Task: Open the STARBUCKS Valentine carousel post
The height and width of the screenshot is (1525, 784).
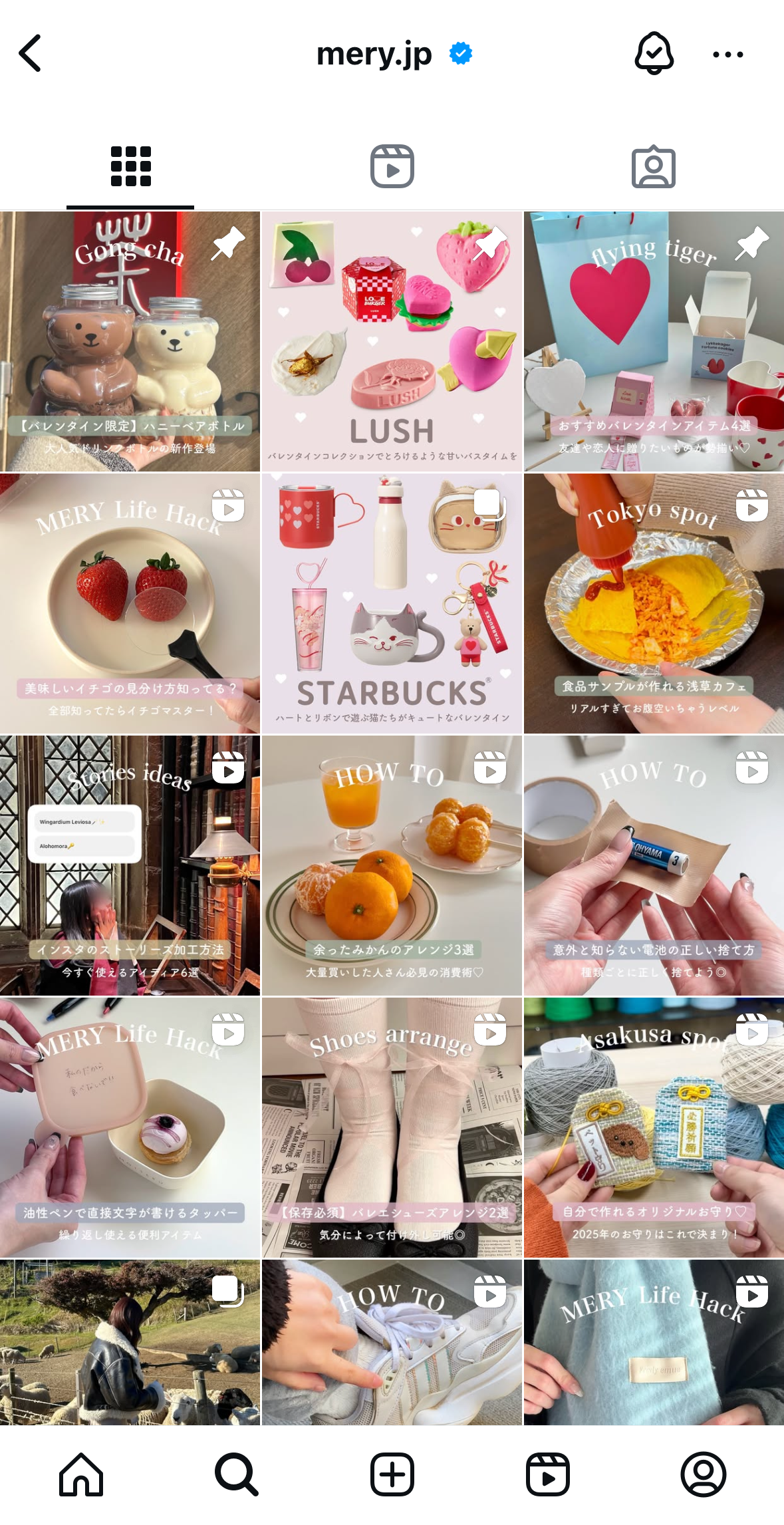Action: (392, 603)
